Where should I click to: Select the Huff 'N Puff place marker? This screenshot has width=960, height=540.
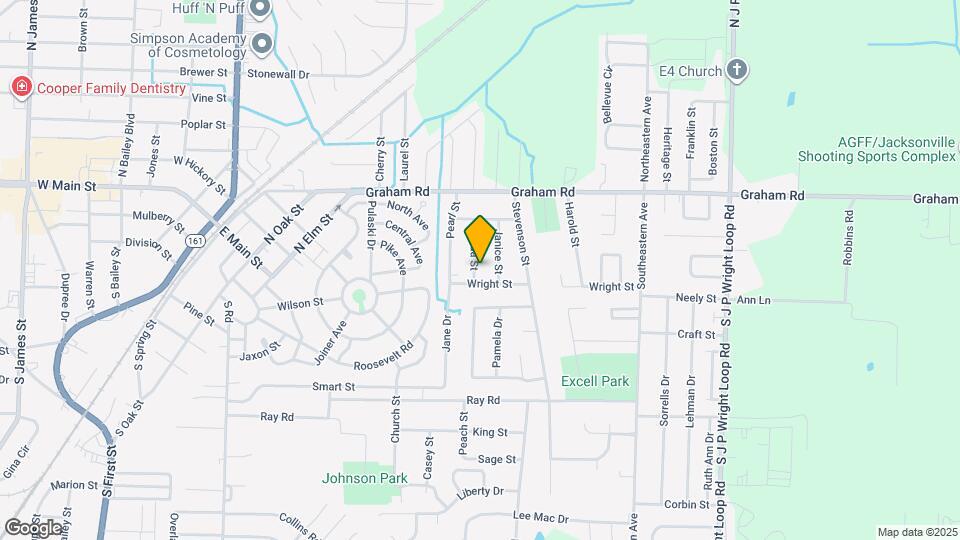pos(260,10)
